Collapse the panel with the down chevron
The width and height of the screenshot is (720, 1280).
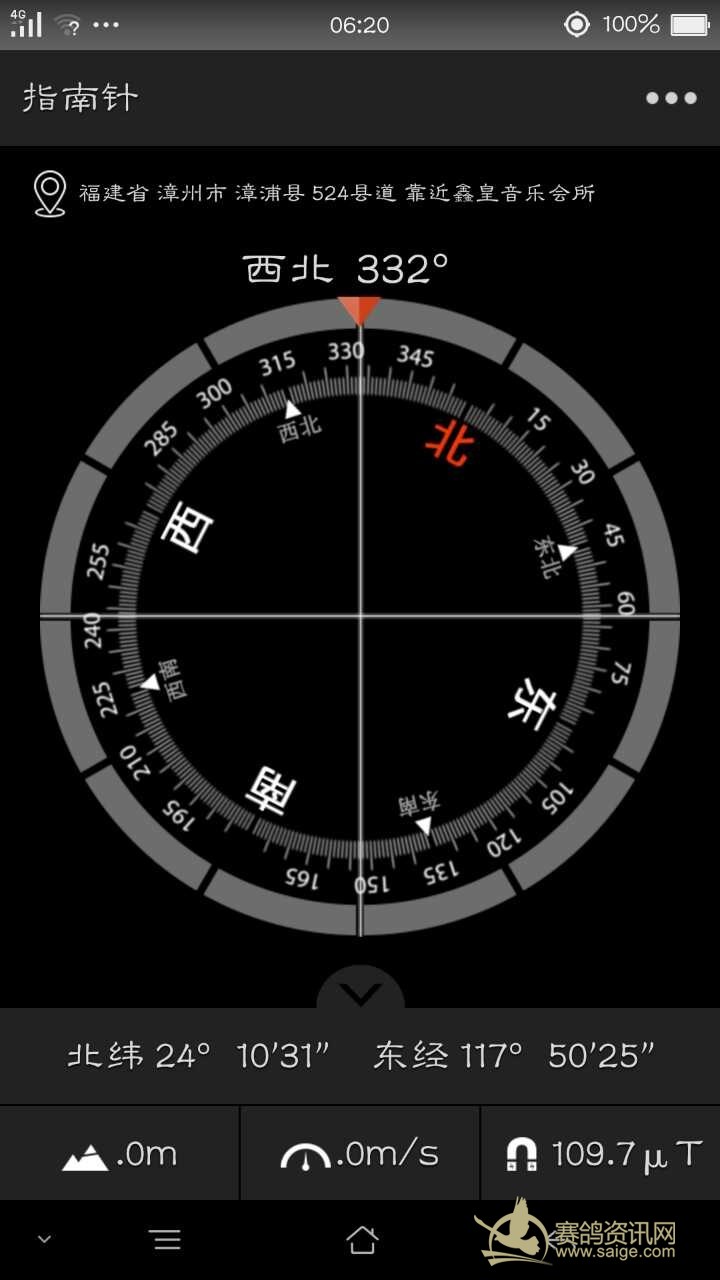coord(360,993)
